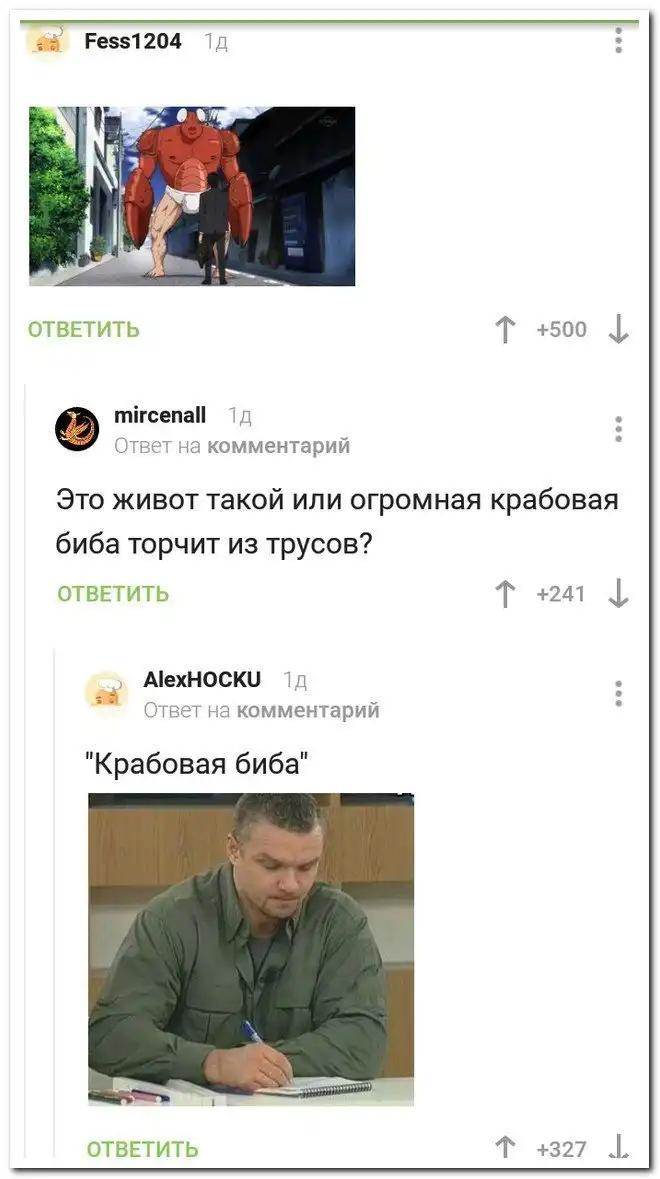This screenshot has width=660, height=1179.
Task: Upvote Fess1204's comment
Action: [505, 329]
